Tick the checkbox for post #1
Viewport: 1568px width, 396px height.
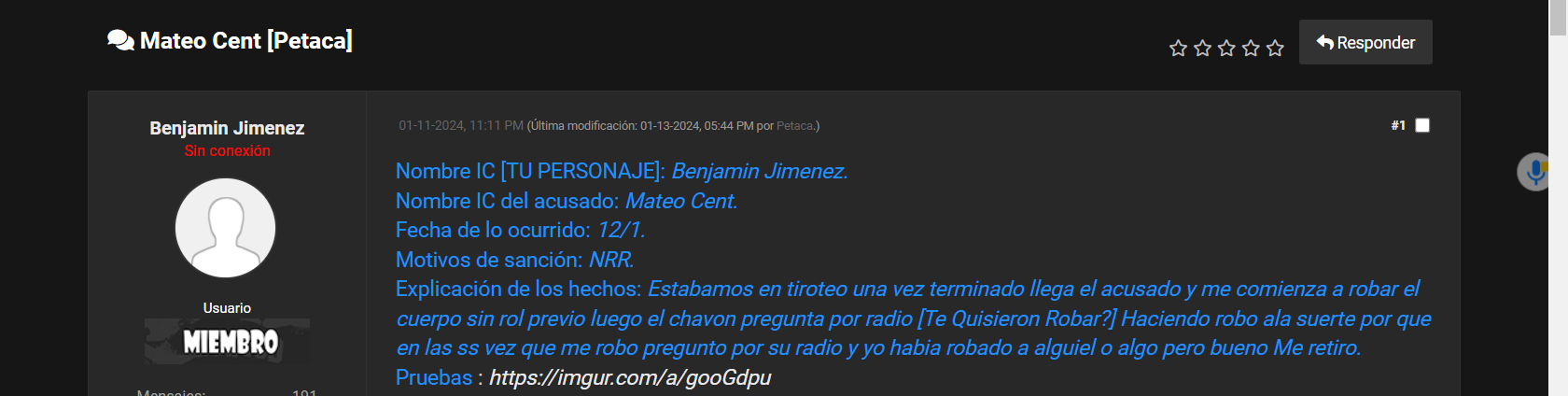pos(1422,125)
